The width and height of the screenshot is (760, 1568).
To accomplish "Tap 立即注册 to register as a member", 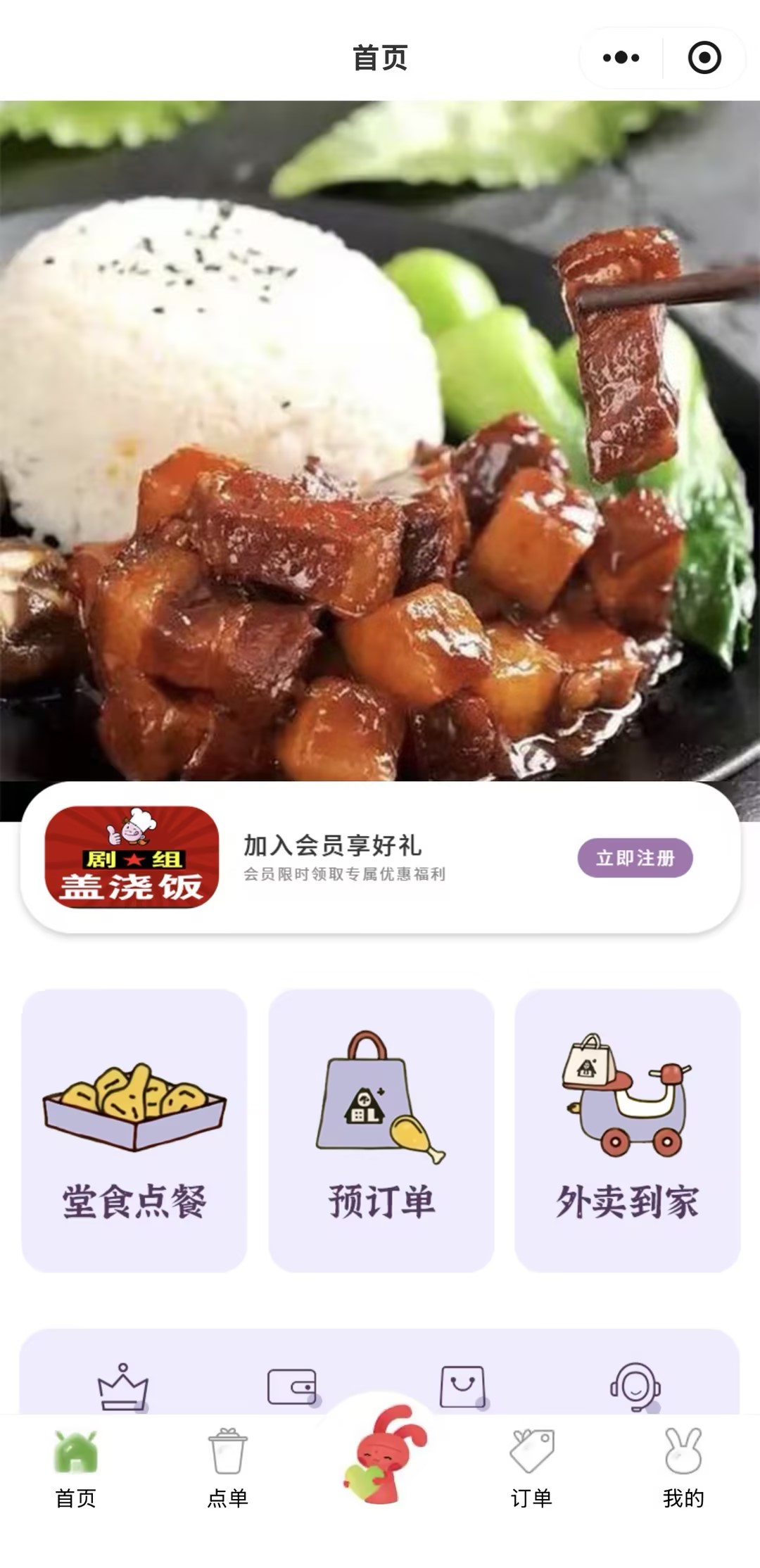I will pyautogui.click(x=635, y=858).
